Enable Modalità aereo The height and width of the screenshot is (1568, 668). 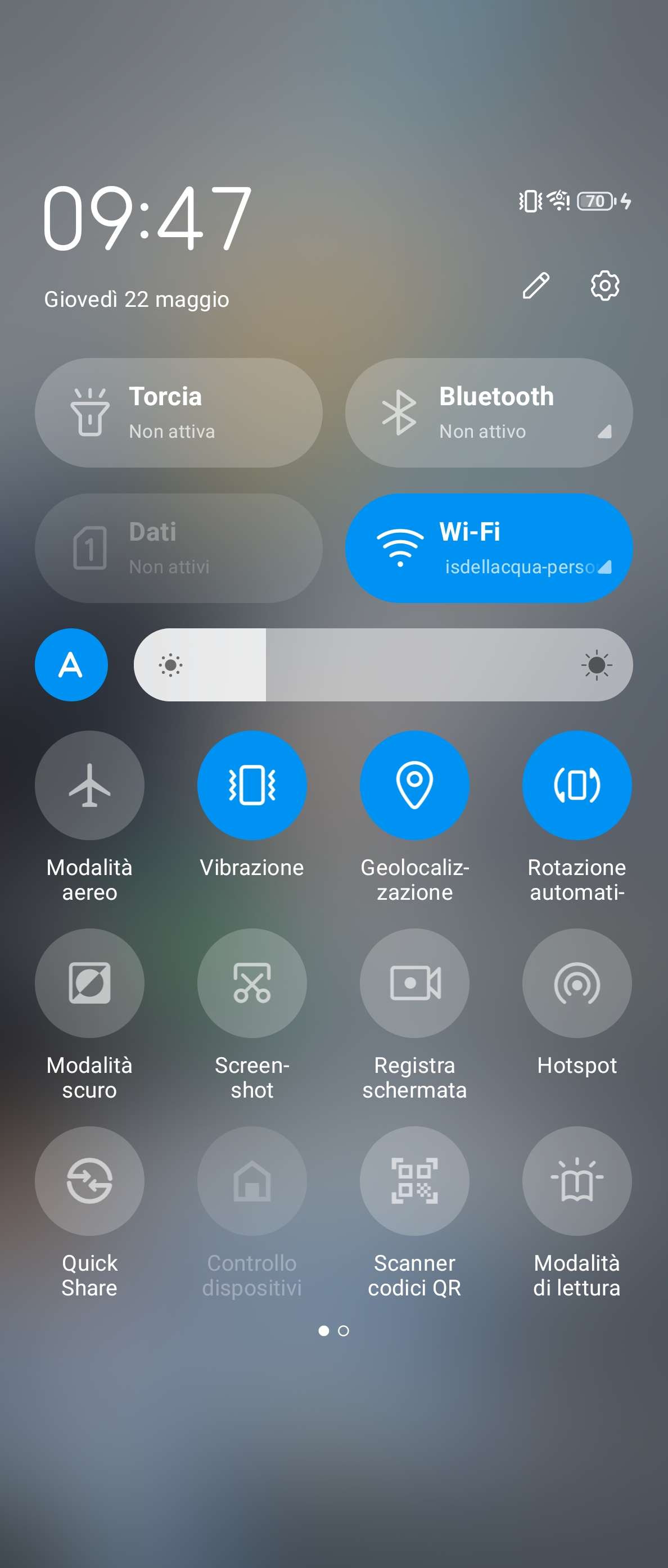pyautogui.click(x=89, y=785)
